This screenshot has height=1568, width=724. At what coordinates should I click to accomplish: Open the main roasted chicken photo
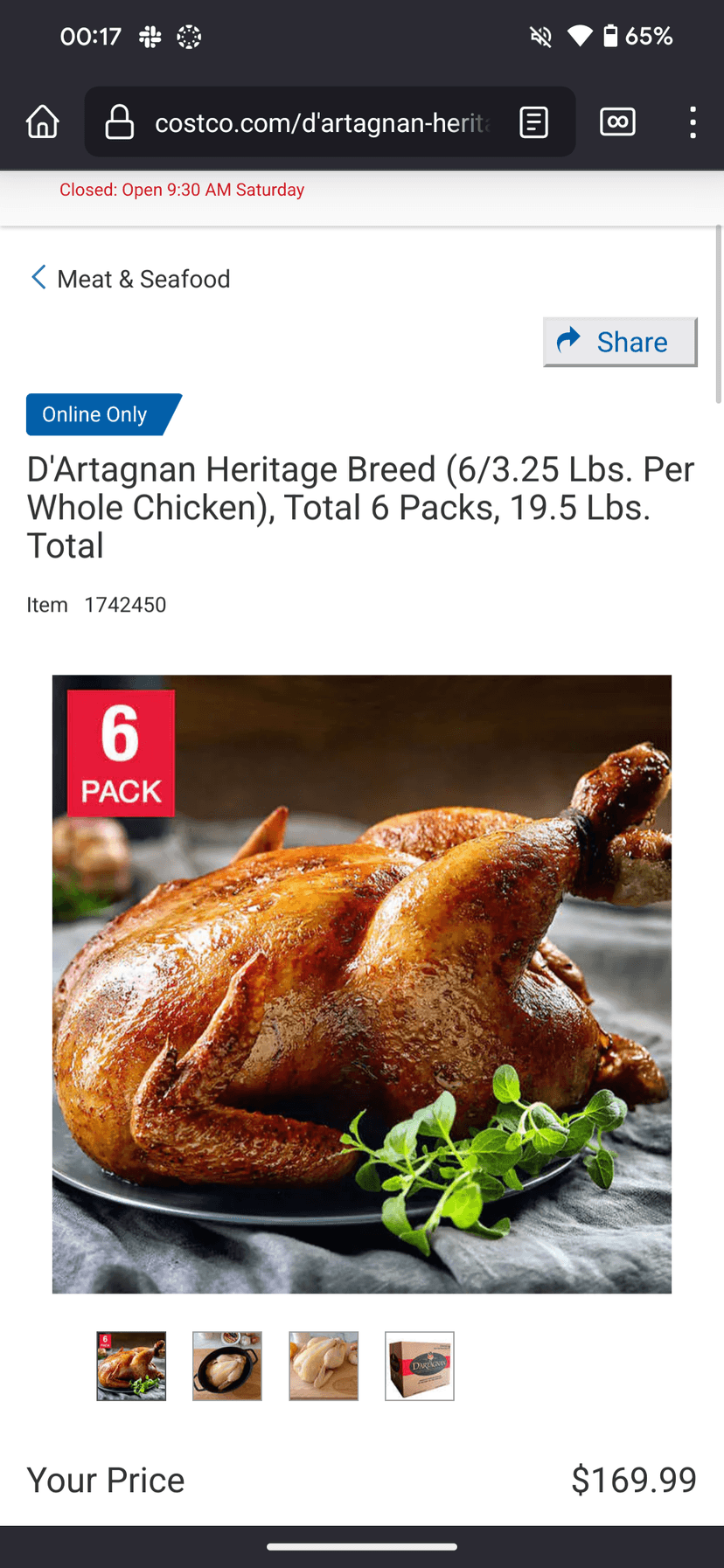362,983
